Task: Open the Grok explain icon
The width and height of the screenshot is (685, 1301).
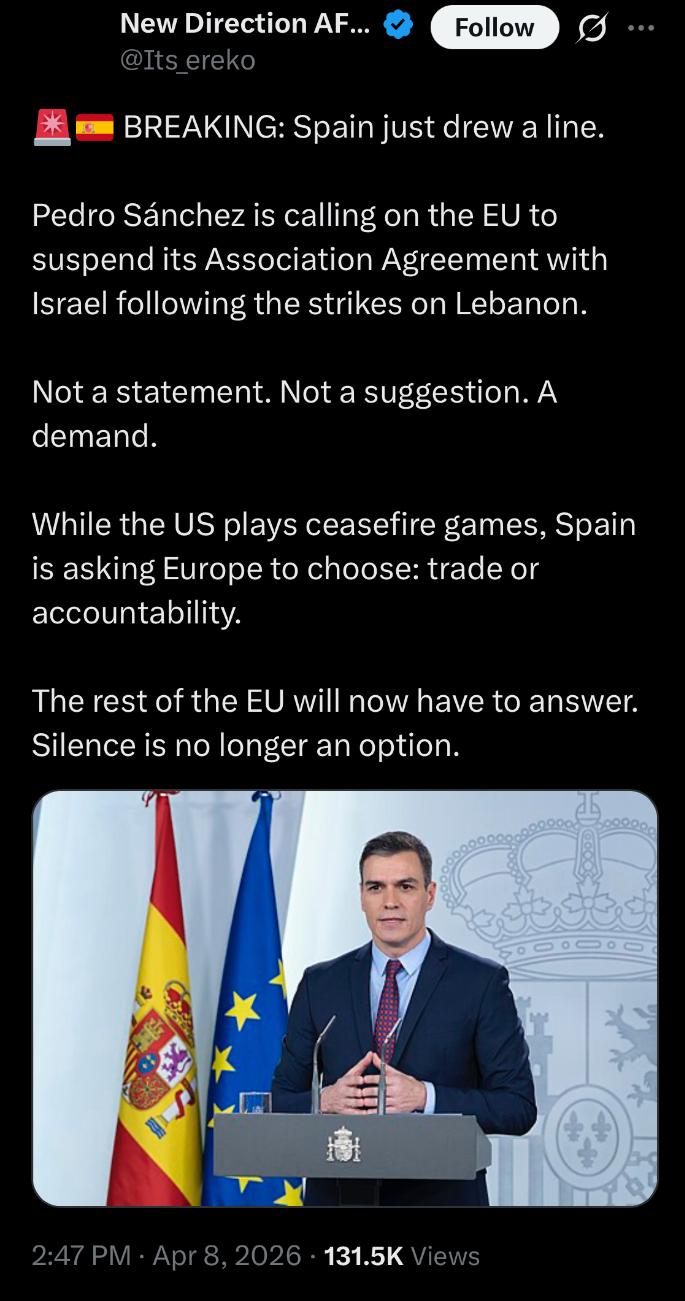Action: click(589, 27)
